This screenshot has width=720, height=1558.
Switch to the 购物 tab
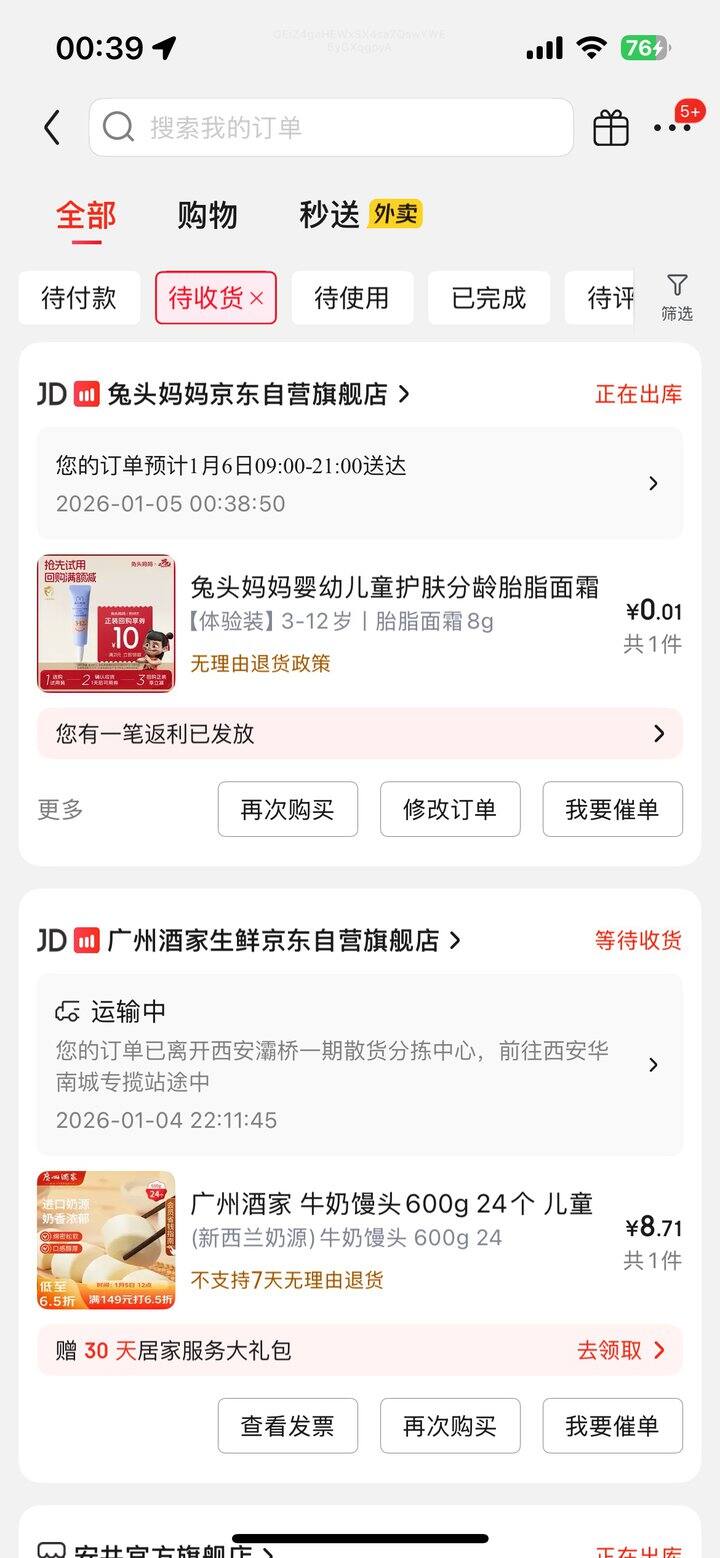(x=207, y=215)
